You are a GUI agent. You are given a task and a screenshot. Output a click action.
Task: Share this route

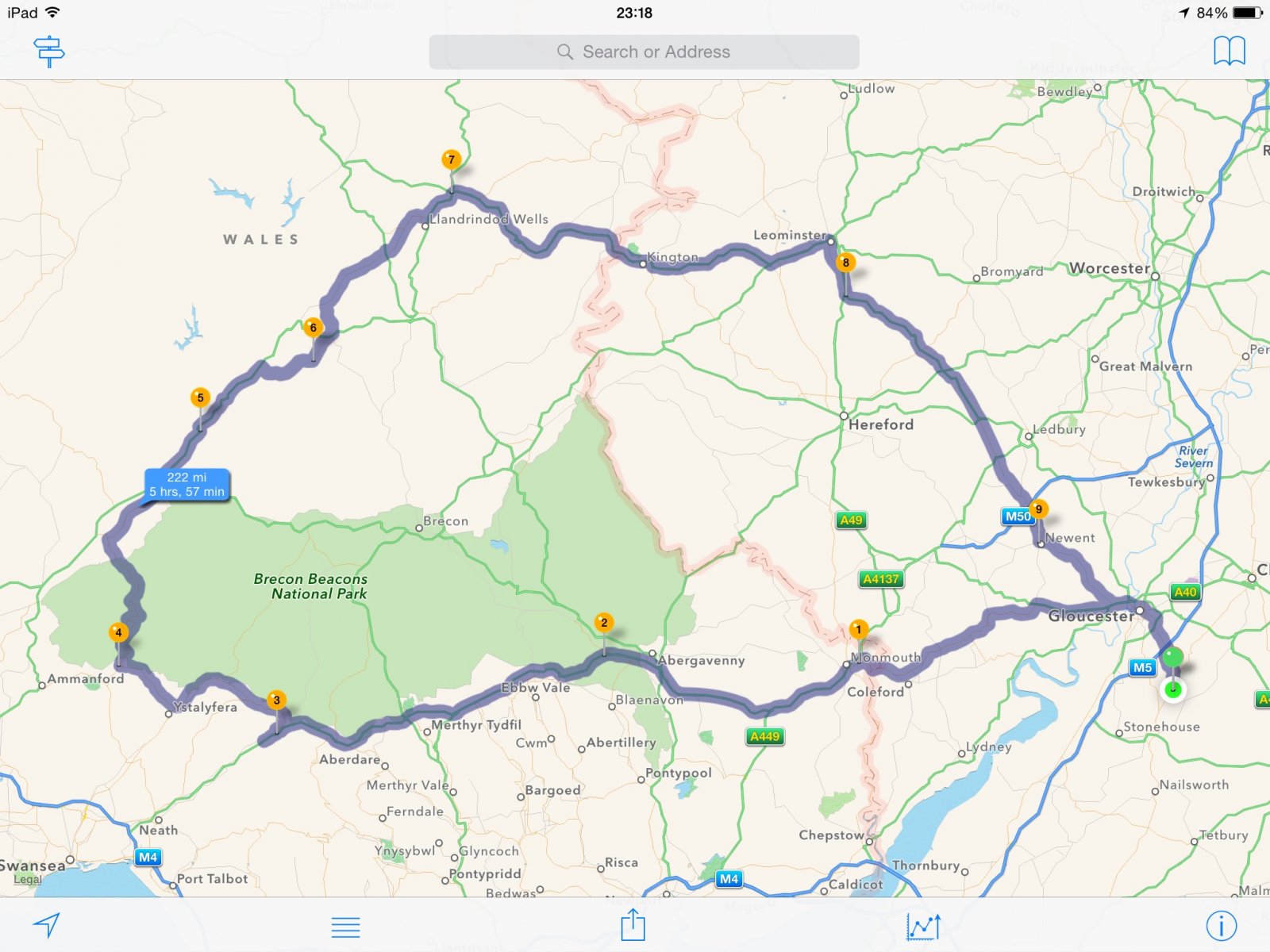coord(633,925)
